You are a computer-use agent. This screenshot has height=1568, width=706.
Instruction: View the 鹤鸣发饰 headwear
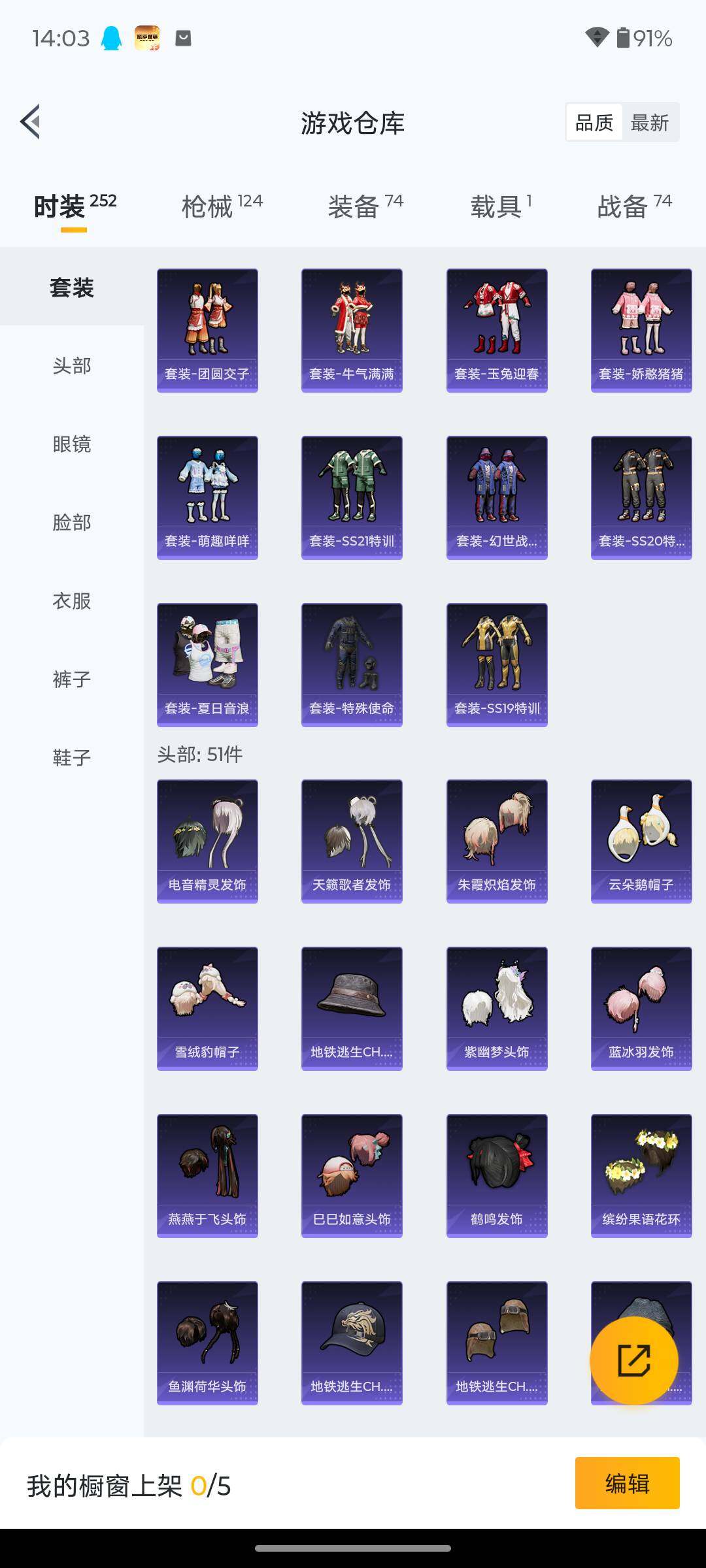coord(497,1175)
